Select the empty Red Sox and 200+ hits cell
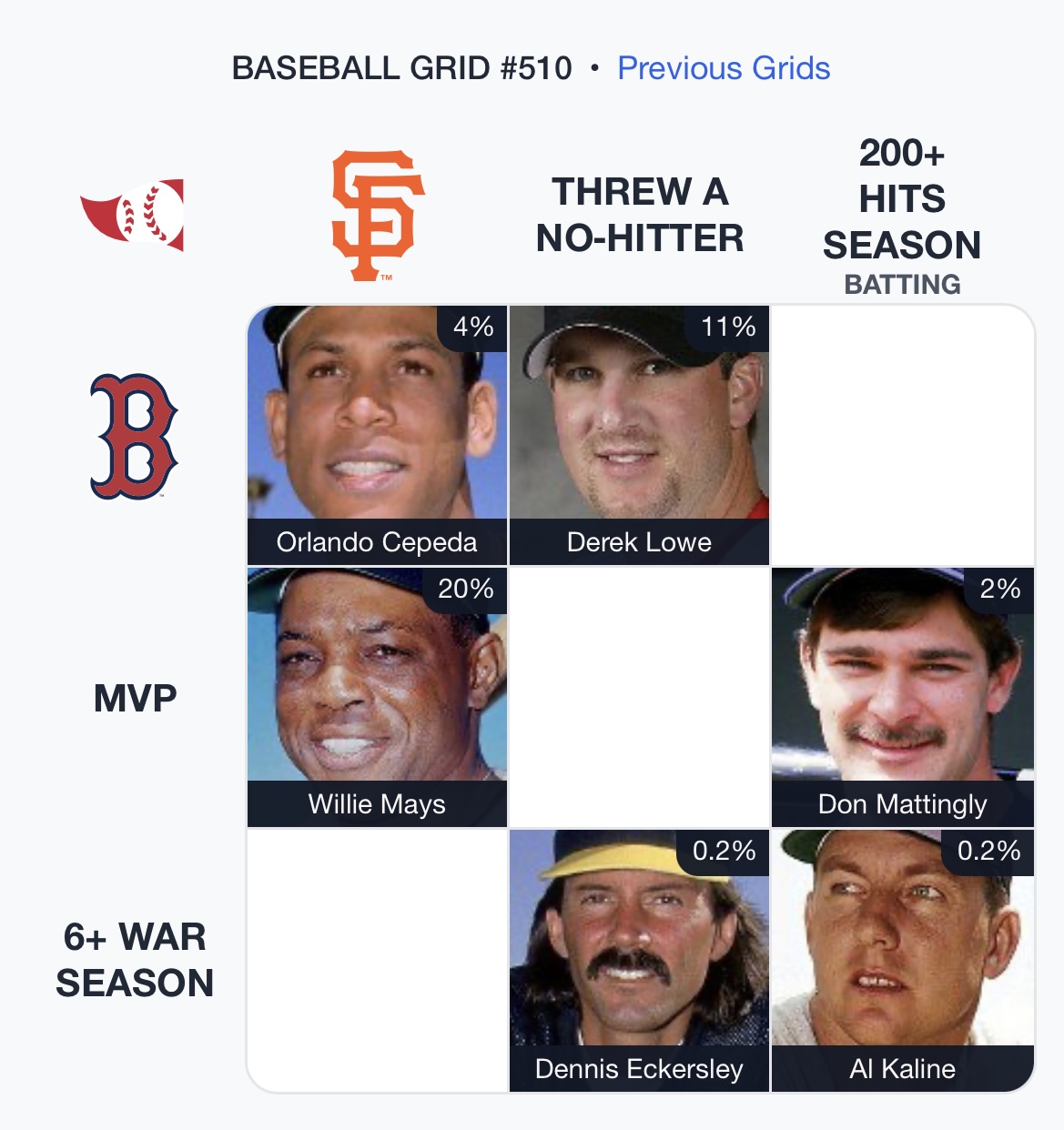 [902, 436]
